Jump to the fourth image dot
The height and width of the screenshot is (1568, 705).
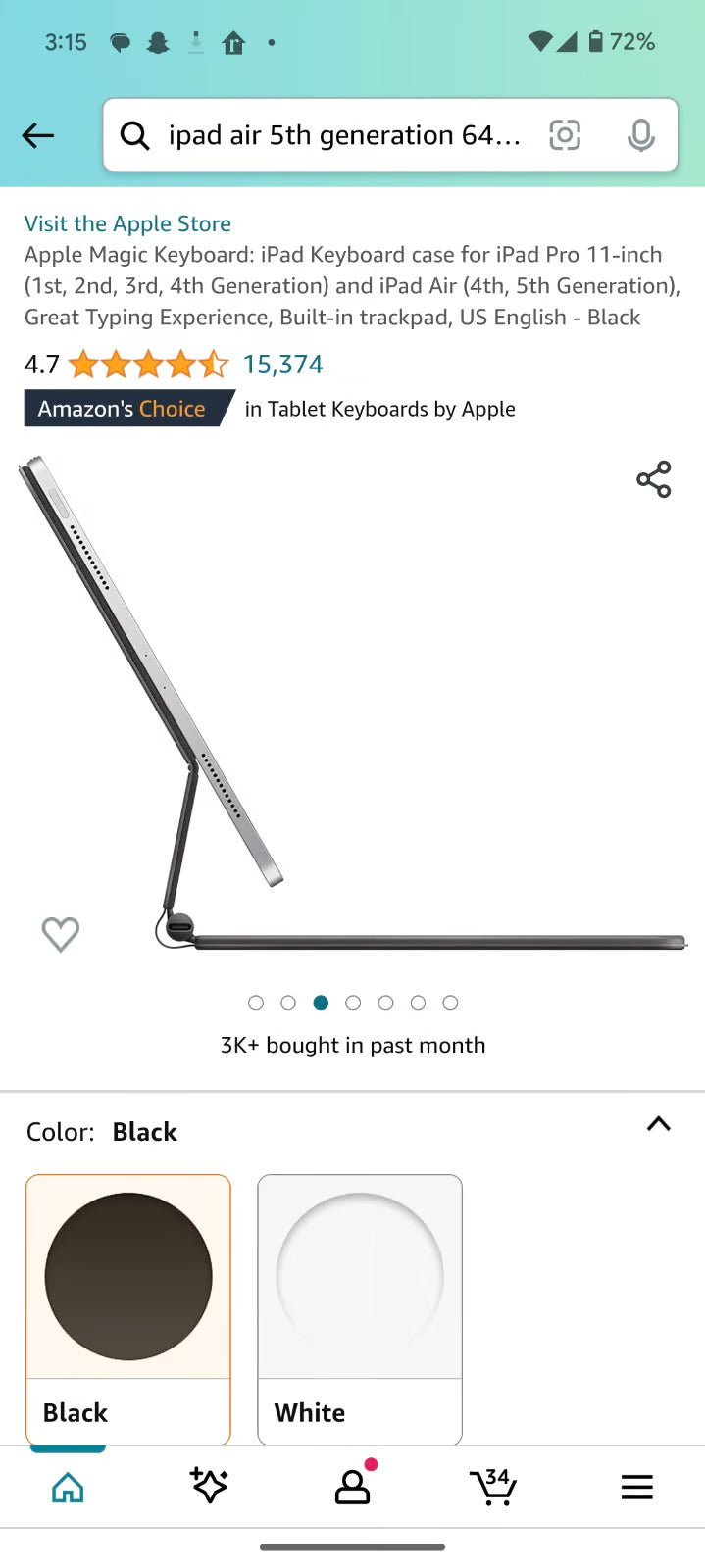point(353,1003)
